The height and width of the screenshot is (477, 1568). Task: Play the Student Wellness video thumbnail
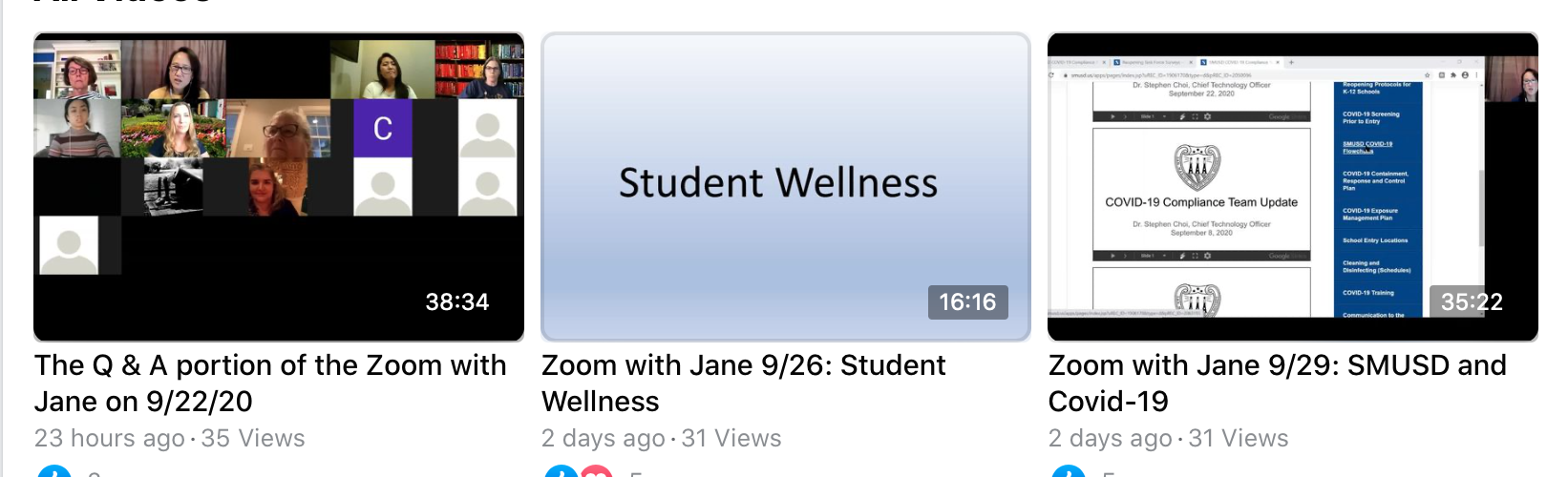(785, 187)
